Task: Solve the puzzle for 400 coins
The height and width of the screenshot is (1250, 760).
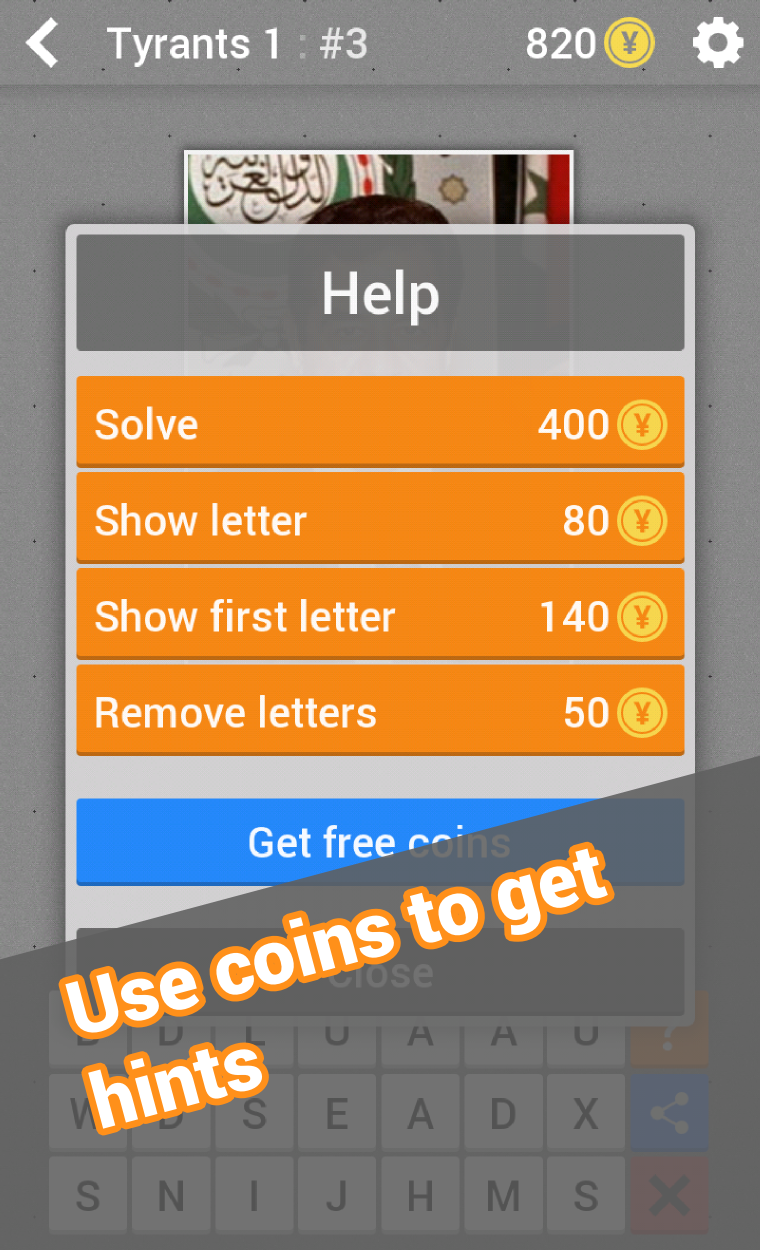Action: click(x=380, y=422)
